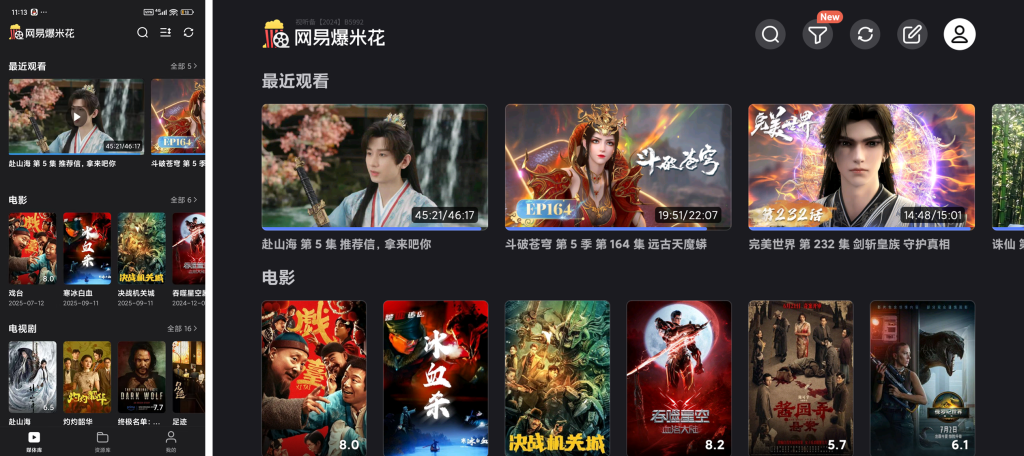
Task: Resume 斗破苍穹 第 164 集 远古天魔蟒
Action: point(617,167)
